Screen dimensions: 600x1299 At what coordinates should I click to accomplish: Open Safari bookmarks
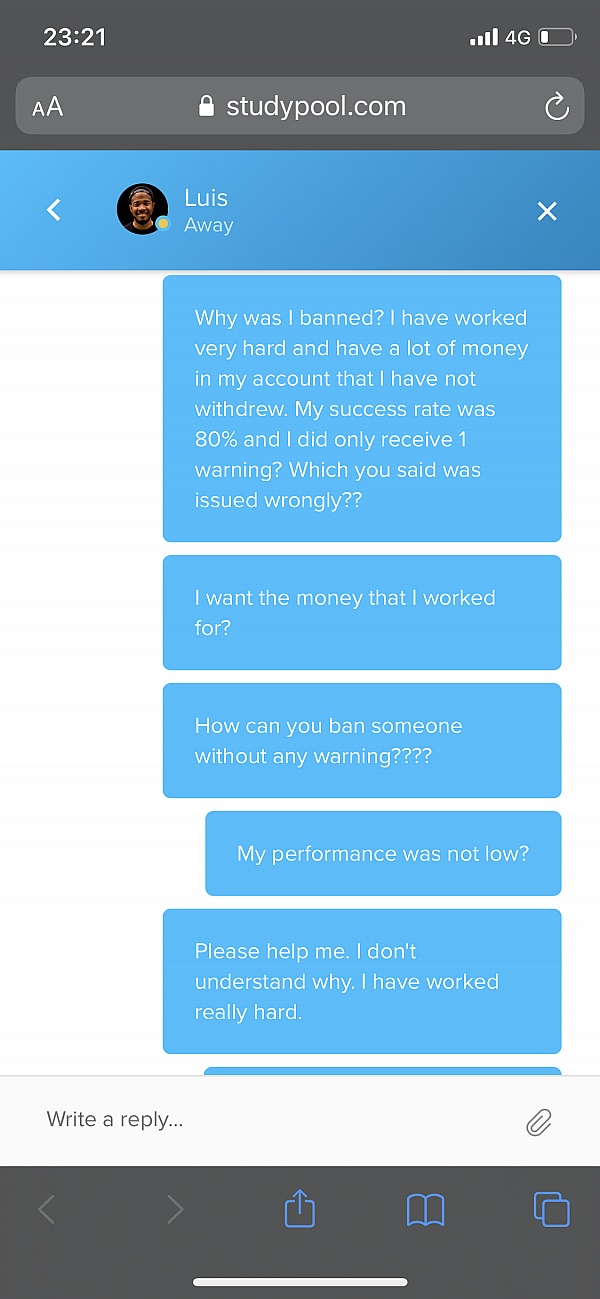[x=425, y=1210]
